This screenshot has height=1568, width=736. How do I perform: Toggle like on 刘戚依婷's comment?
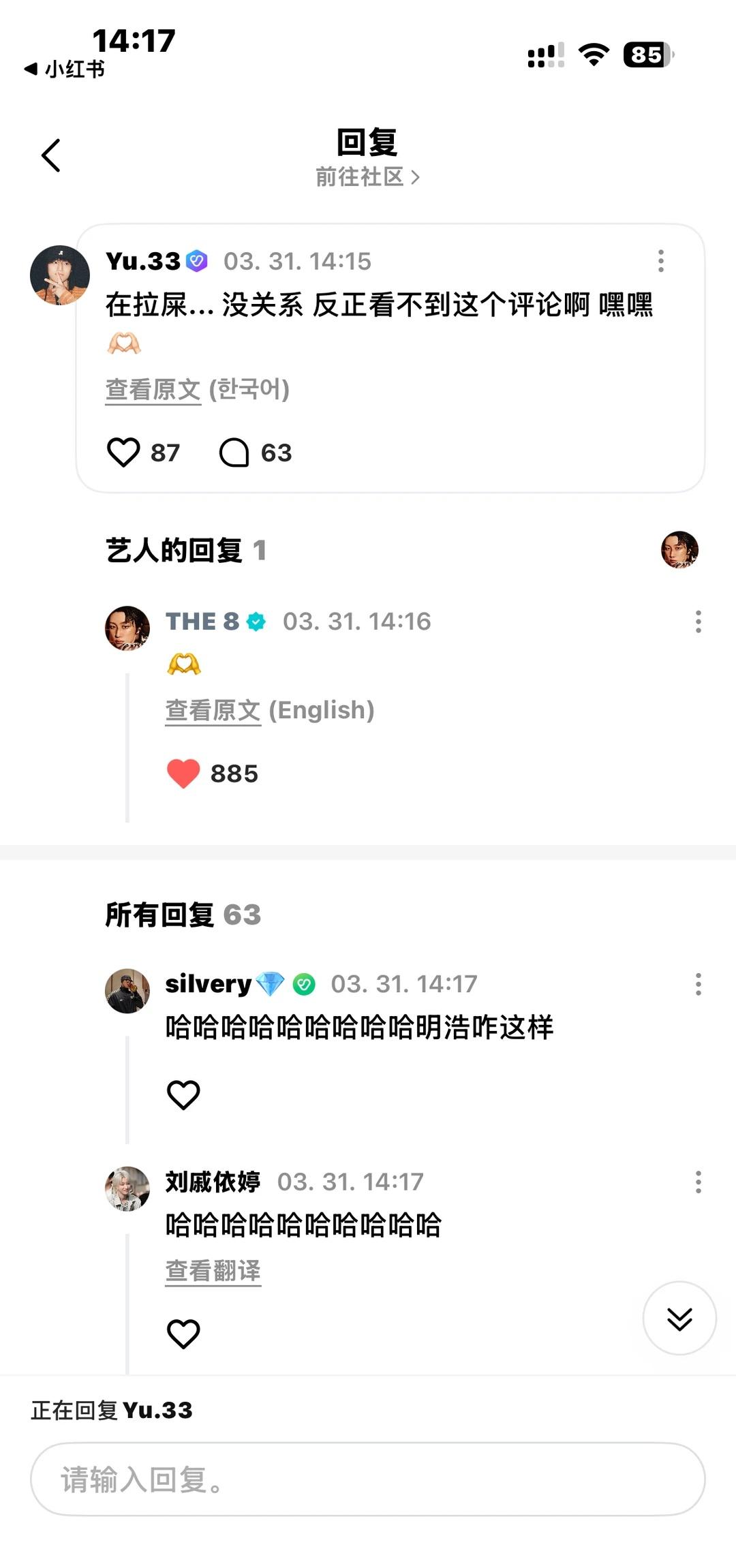pyautogui.click(x=183, y=1334)
